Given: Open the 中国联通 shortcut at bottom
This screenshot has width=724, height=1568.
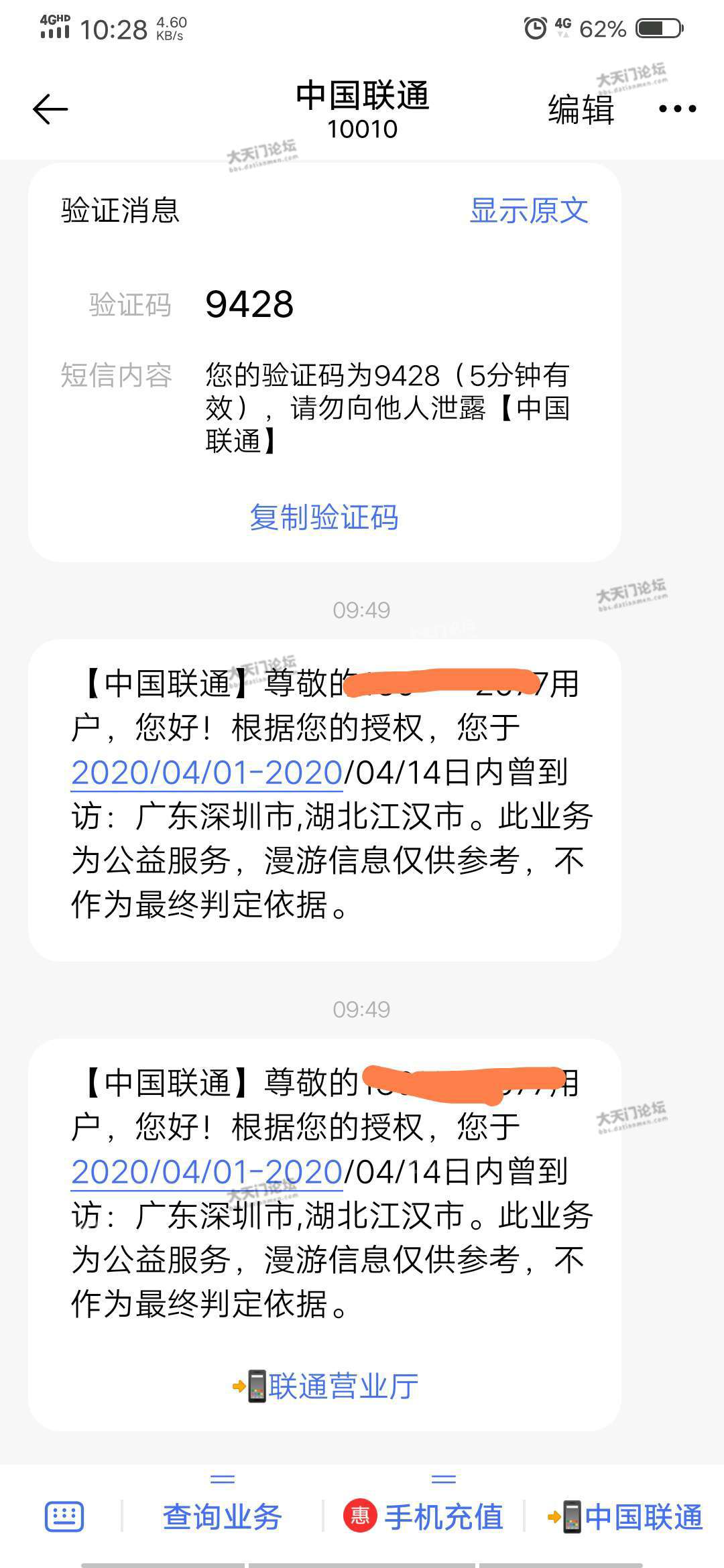Looking at the screenshot, I should (x=625, y=1516).
